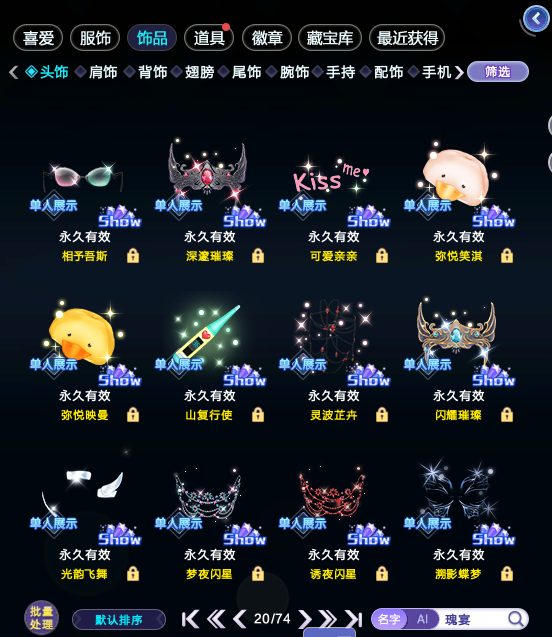Screen dimensions: 552x637
Task: Open 批量处理 batch processing
Action: 41,618
